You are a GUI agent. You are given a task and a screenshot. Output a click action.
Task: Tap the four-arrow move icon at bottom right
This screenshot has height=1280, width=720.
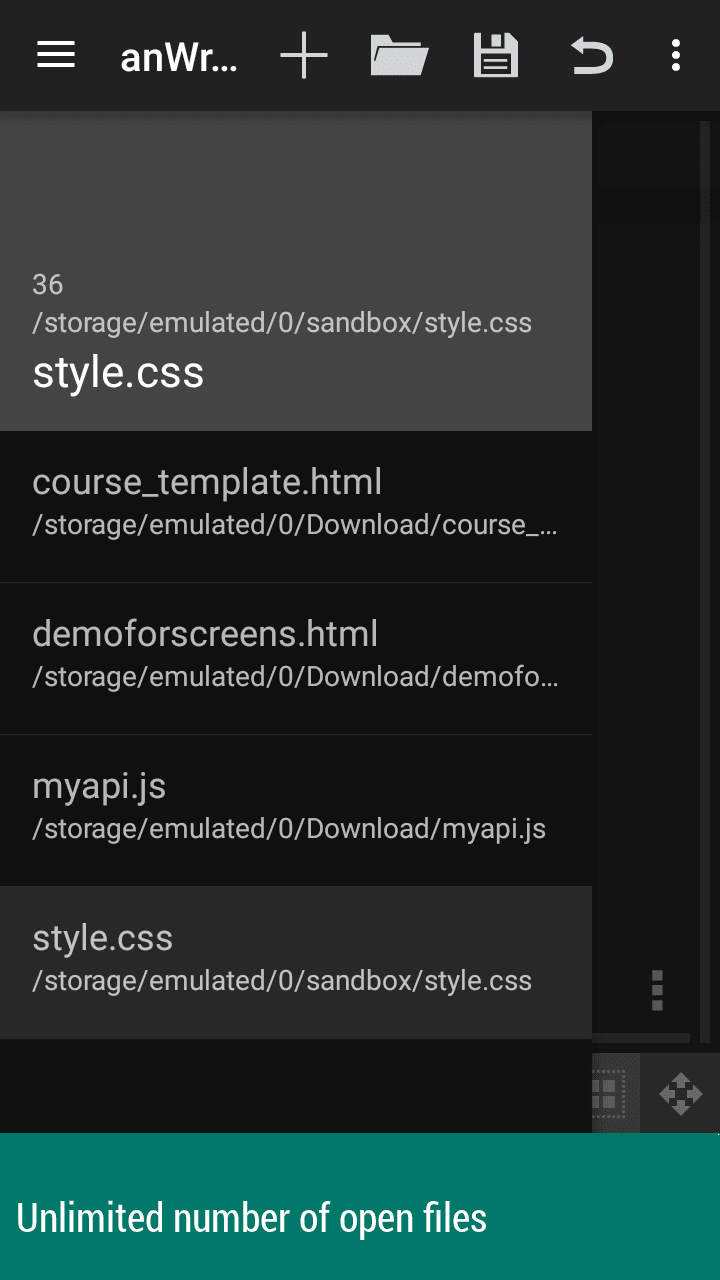coord(680,1093)
